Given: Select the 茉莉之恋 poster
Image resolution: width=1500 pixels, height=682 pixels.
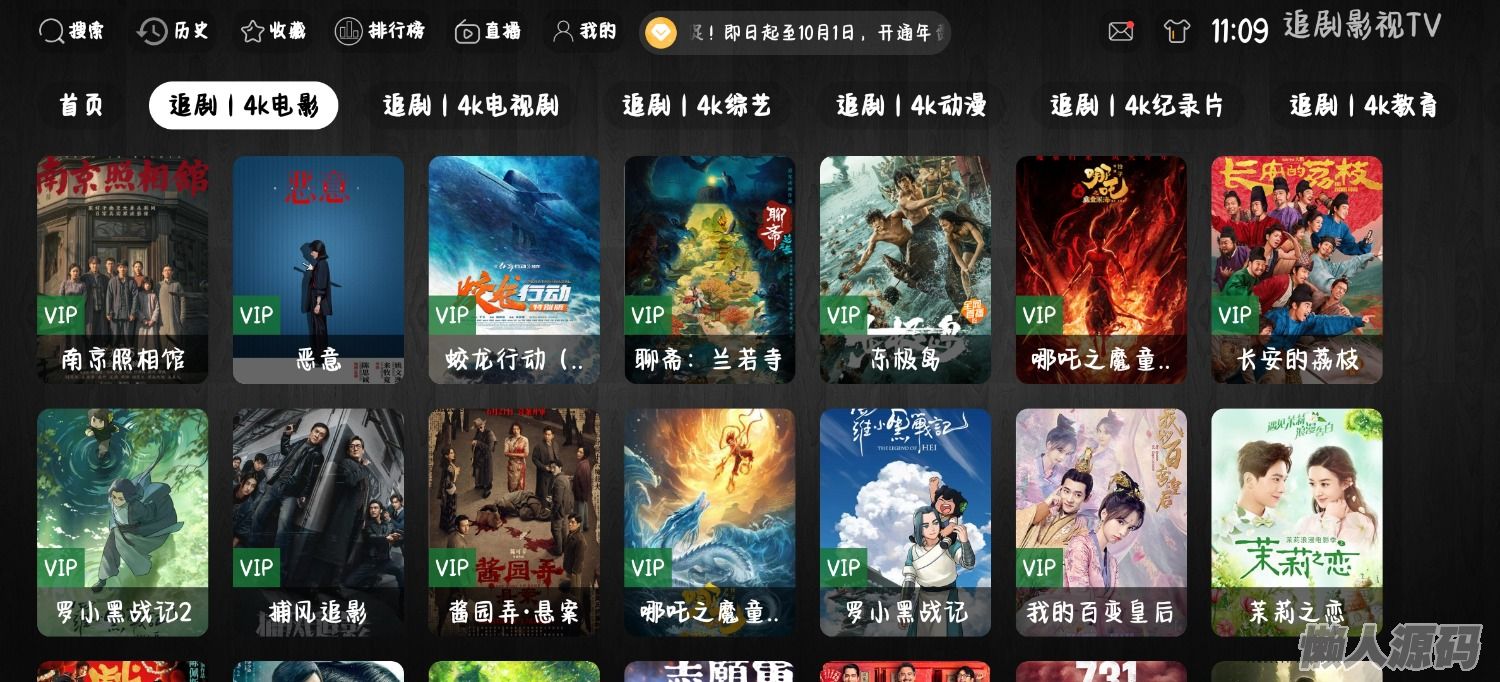Looking at the screenshot, I should tap(1297, 521).
